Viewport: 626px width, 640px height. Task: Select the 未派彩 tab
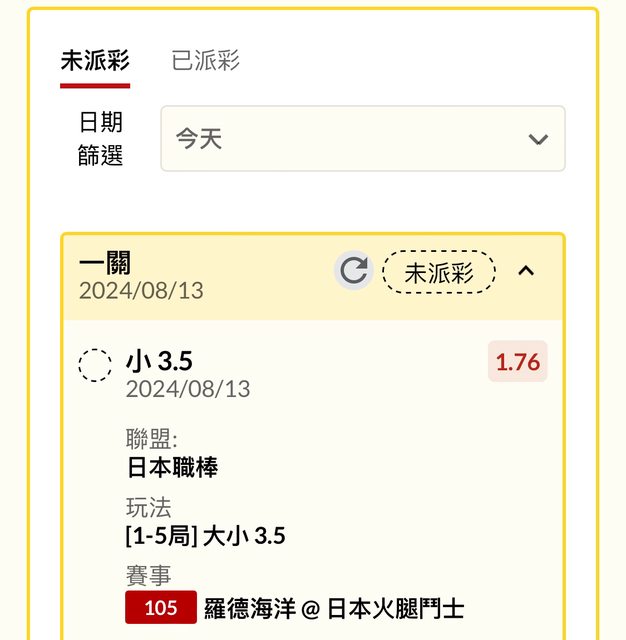click(95, 61)
